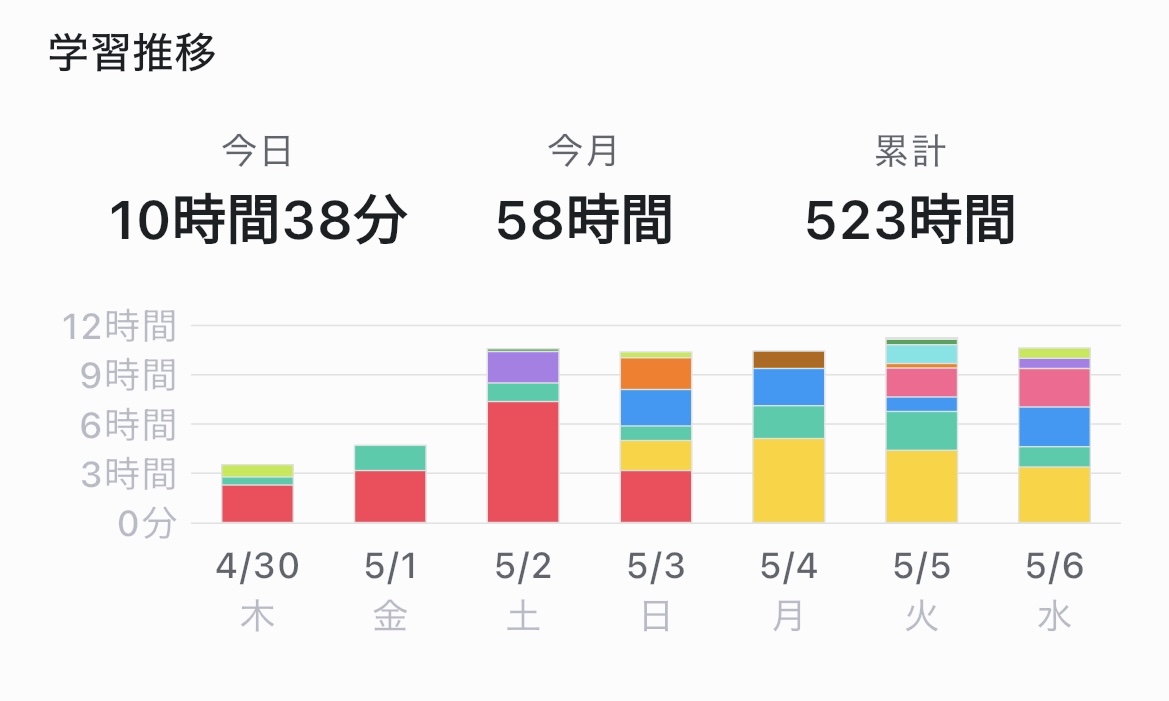Choose the 5/1 Friday bar
Screen dimensions: 1169x701
point(390,484)
